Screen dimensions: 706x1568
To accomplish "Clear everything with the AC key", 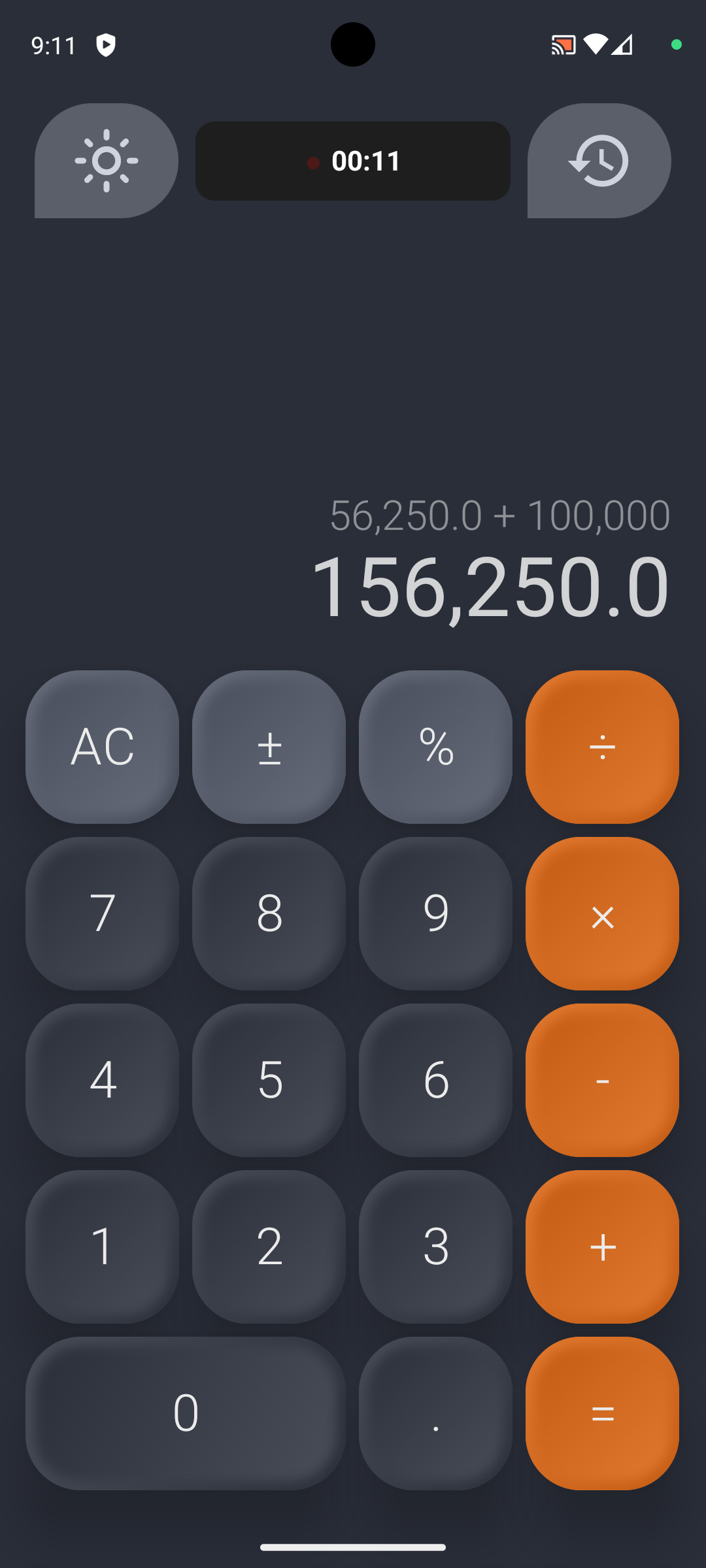I will (102, 747).
